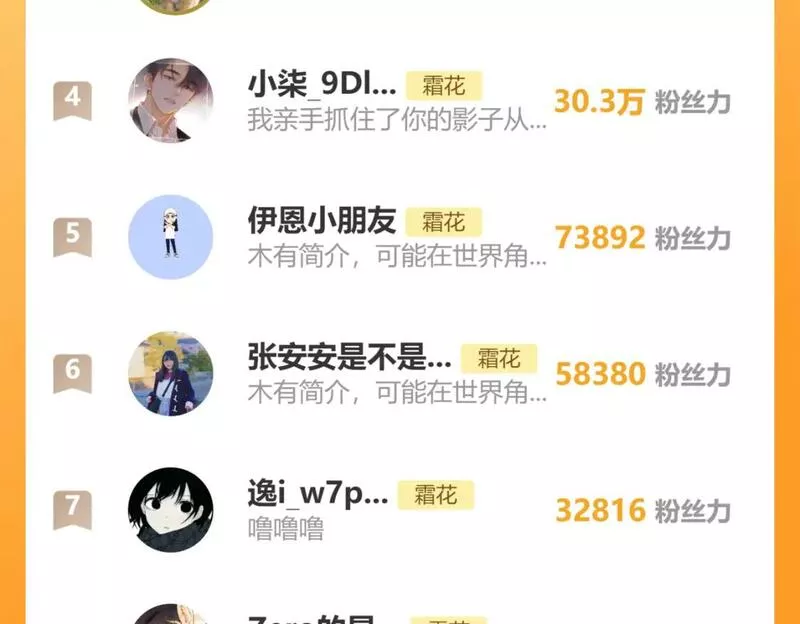Select the 张安安是不是 ranking entry
This screenshot has height=624, width=800.
click(x=398, y=374)
